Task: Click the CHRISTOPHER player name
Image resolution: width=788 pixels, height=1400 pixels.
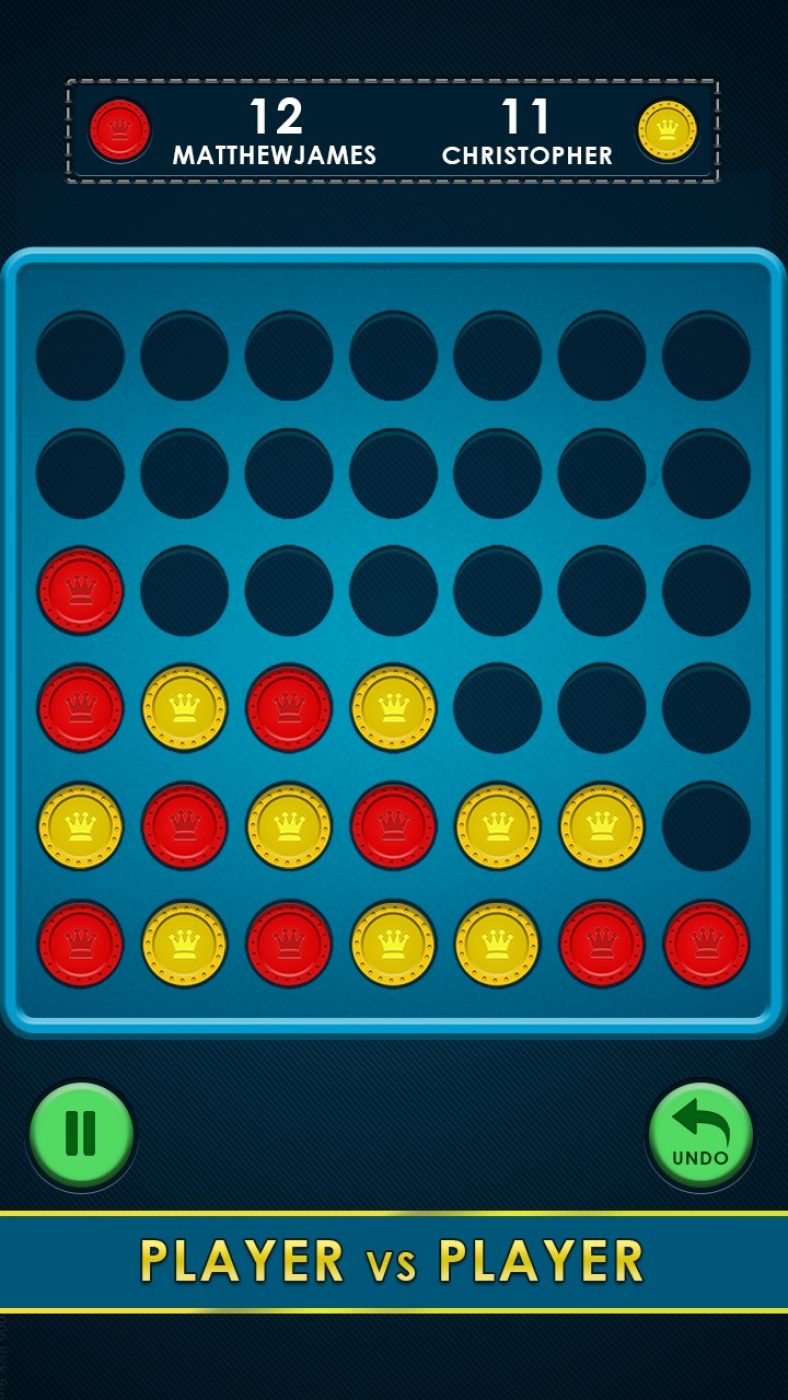Action: pos(528,156)
